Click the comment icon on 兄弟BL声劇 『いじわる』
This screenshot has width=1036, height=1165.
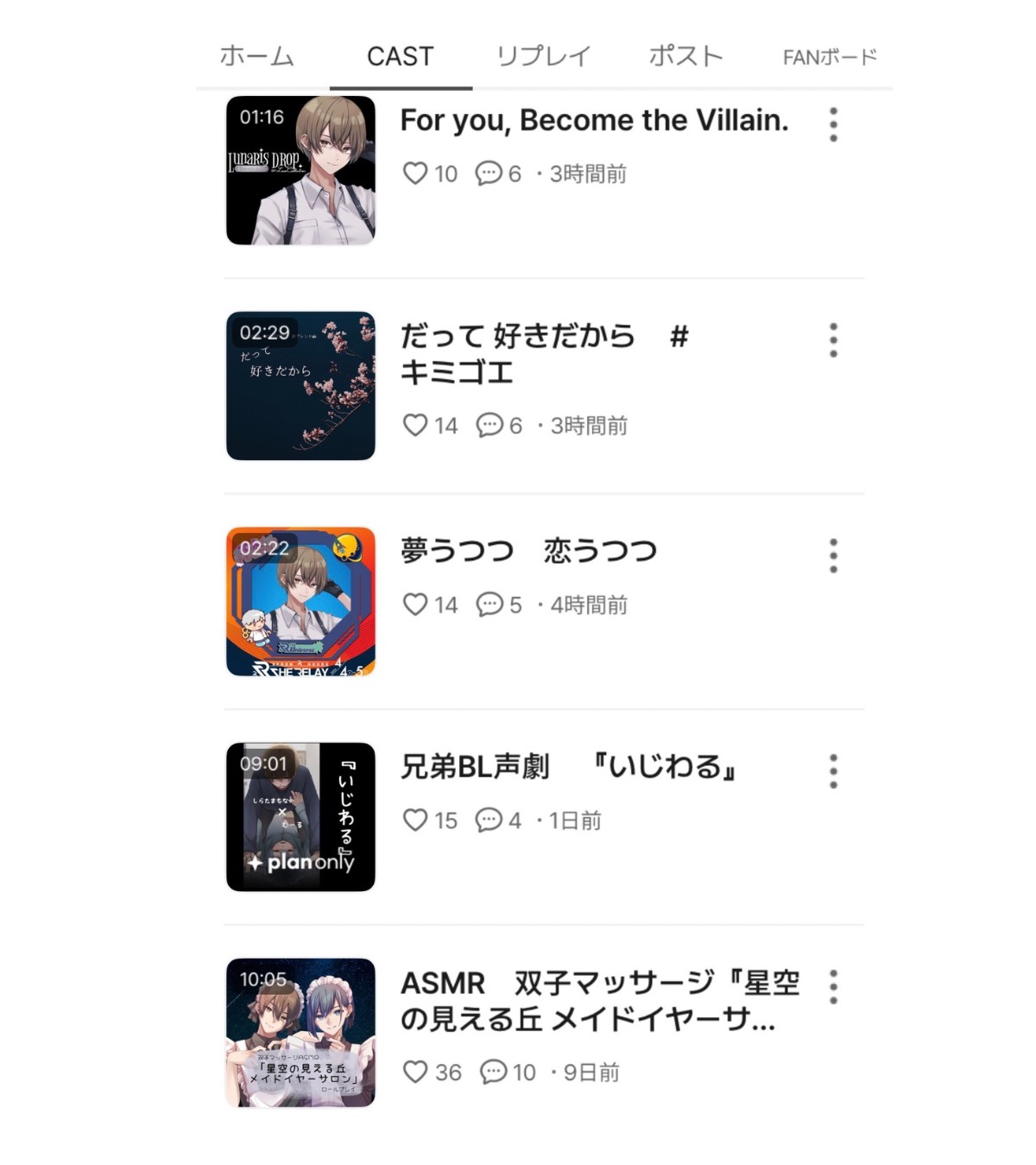(x=490, y=820)
